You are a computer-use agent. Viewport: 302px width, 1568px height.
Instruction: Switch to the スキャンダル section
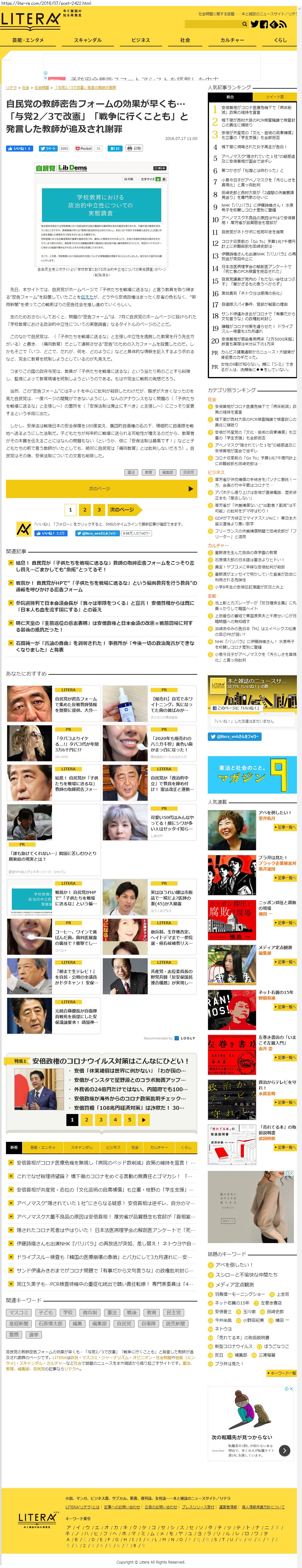(x=88, y=40)
